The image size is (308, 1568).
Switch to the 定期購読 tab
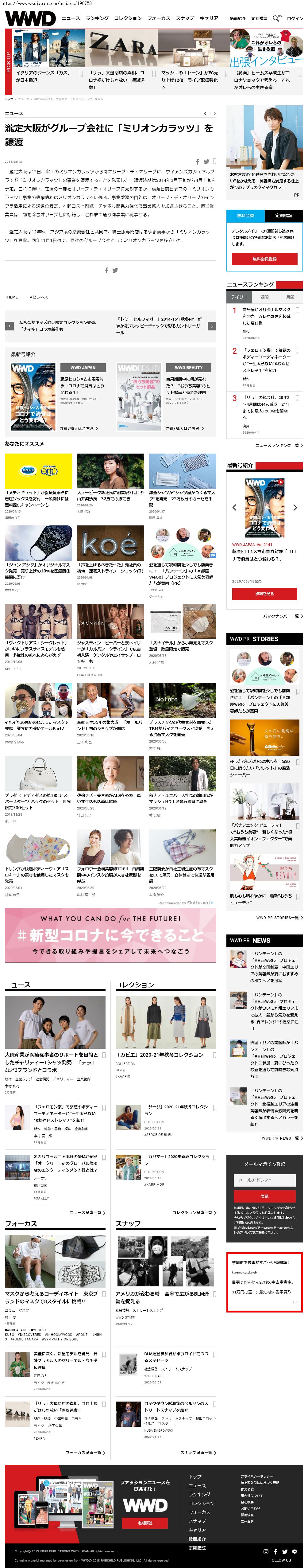coord(283,216)
